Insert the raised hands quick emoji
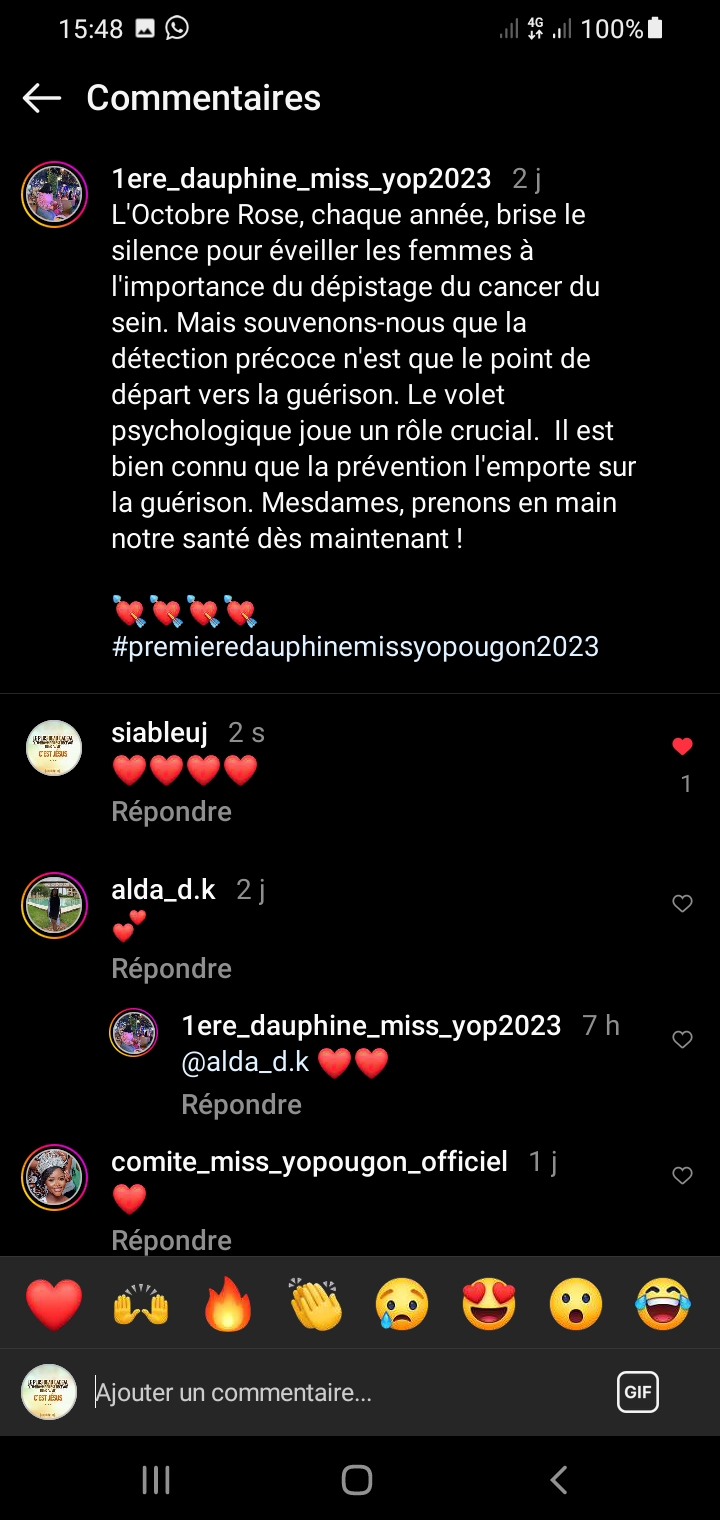 click(x=141, y=1304)
